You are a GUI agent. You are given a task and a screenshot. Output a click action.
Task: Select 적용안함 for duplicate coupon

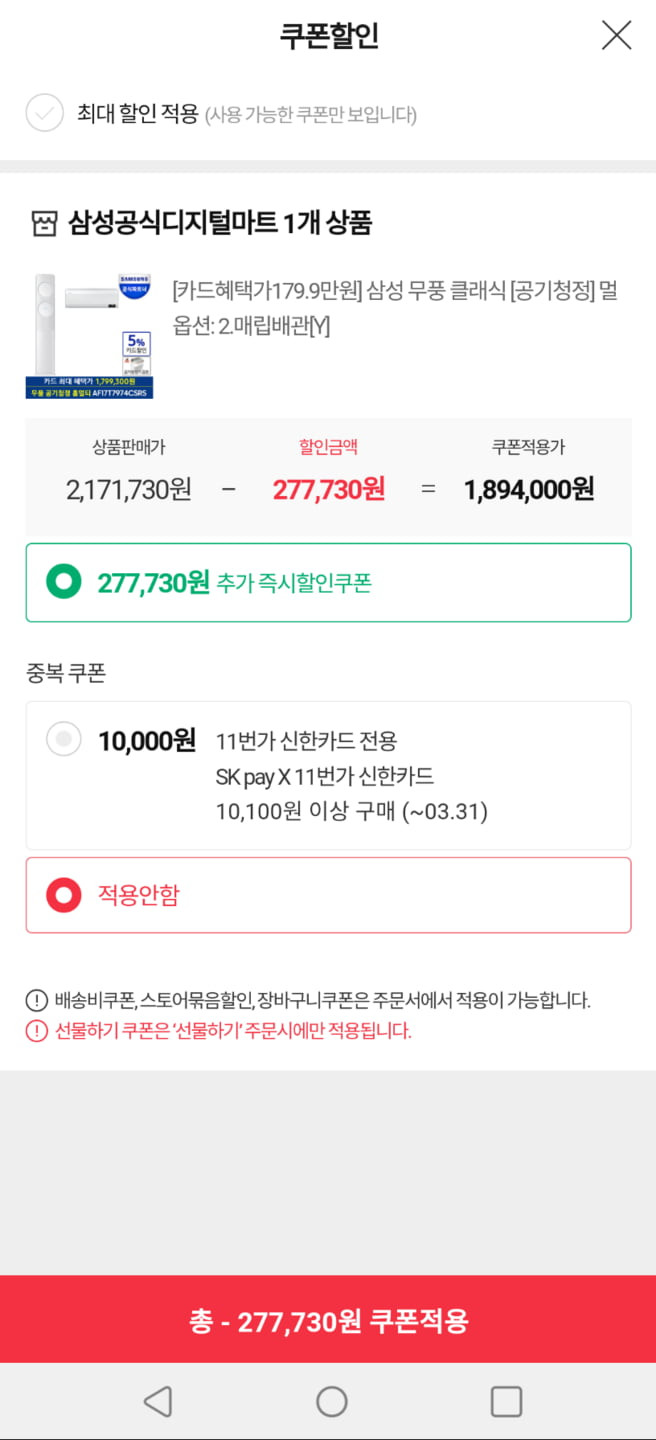click(x=328, y=895)
